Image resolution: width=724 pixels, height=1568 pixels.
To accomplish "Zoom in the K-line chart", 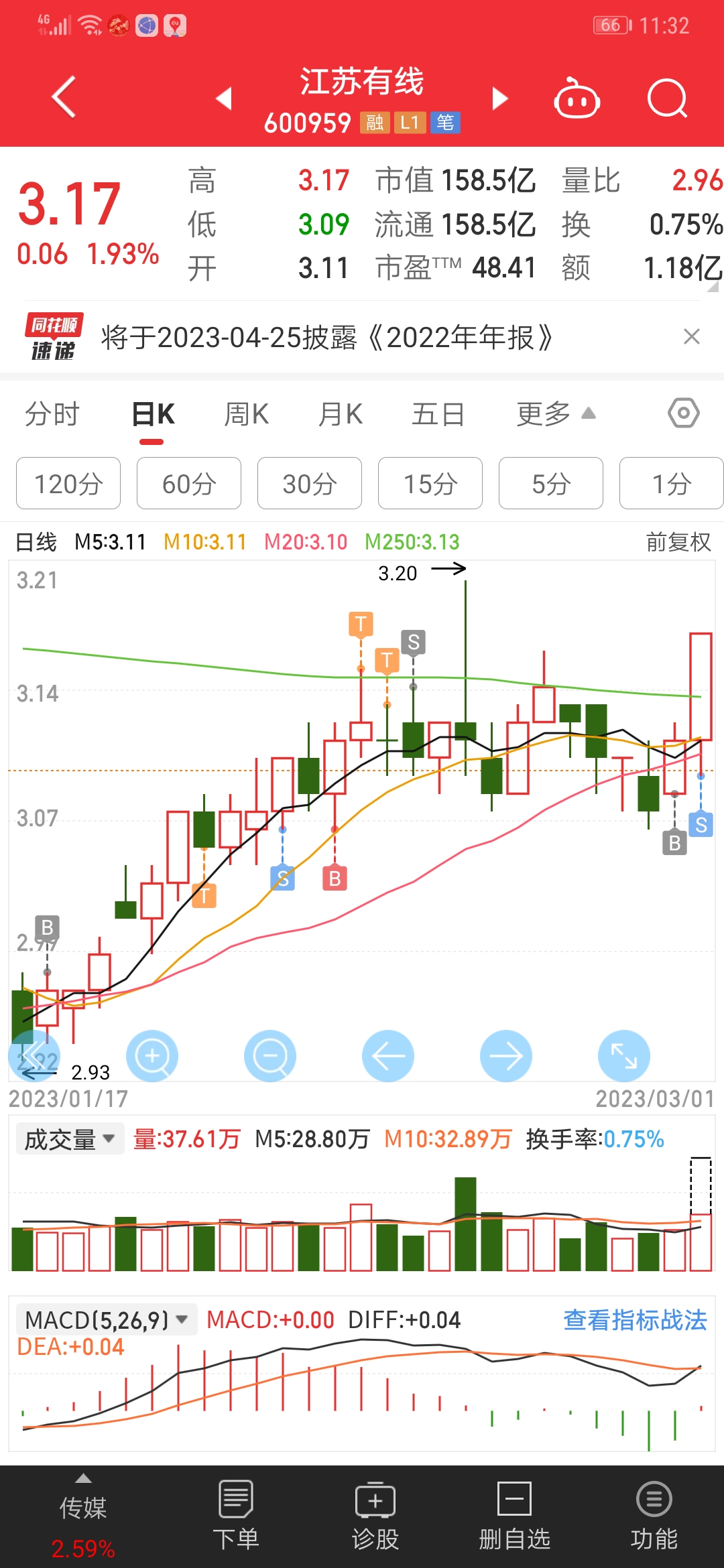I will coord(152,1056).
